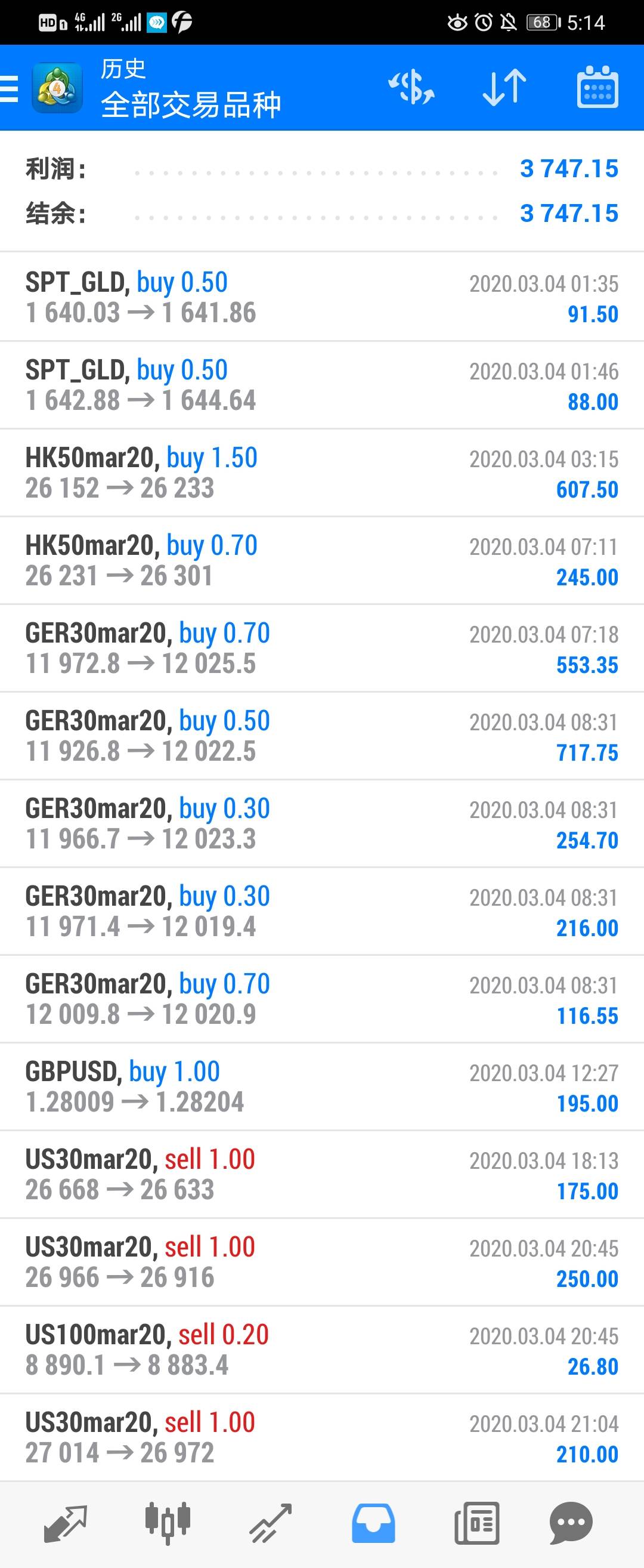
Task: Show details of GER30mar20 trade earning 717.75
Action: coord(321,736)
